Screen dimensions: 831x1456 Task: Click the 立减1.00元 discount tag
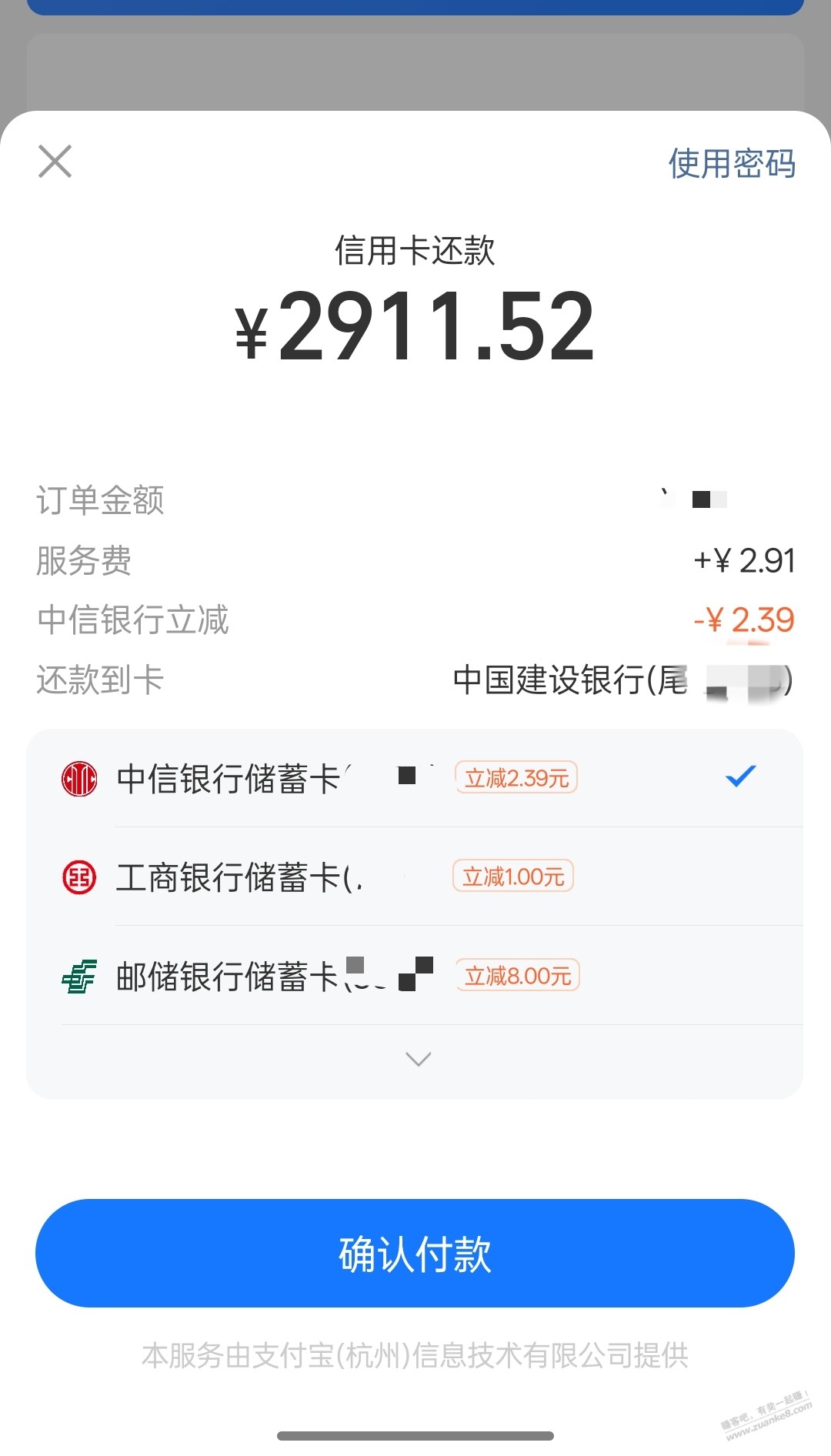click(x=514, y=877)
